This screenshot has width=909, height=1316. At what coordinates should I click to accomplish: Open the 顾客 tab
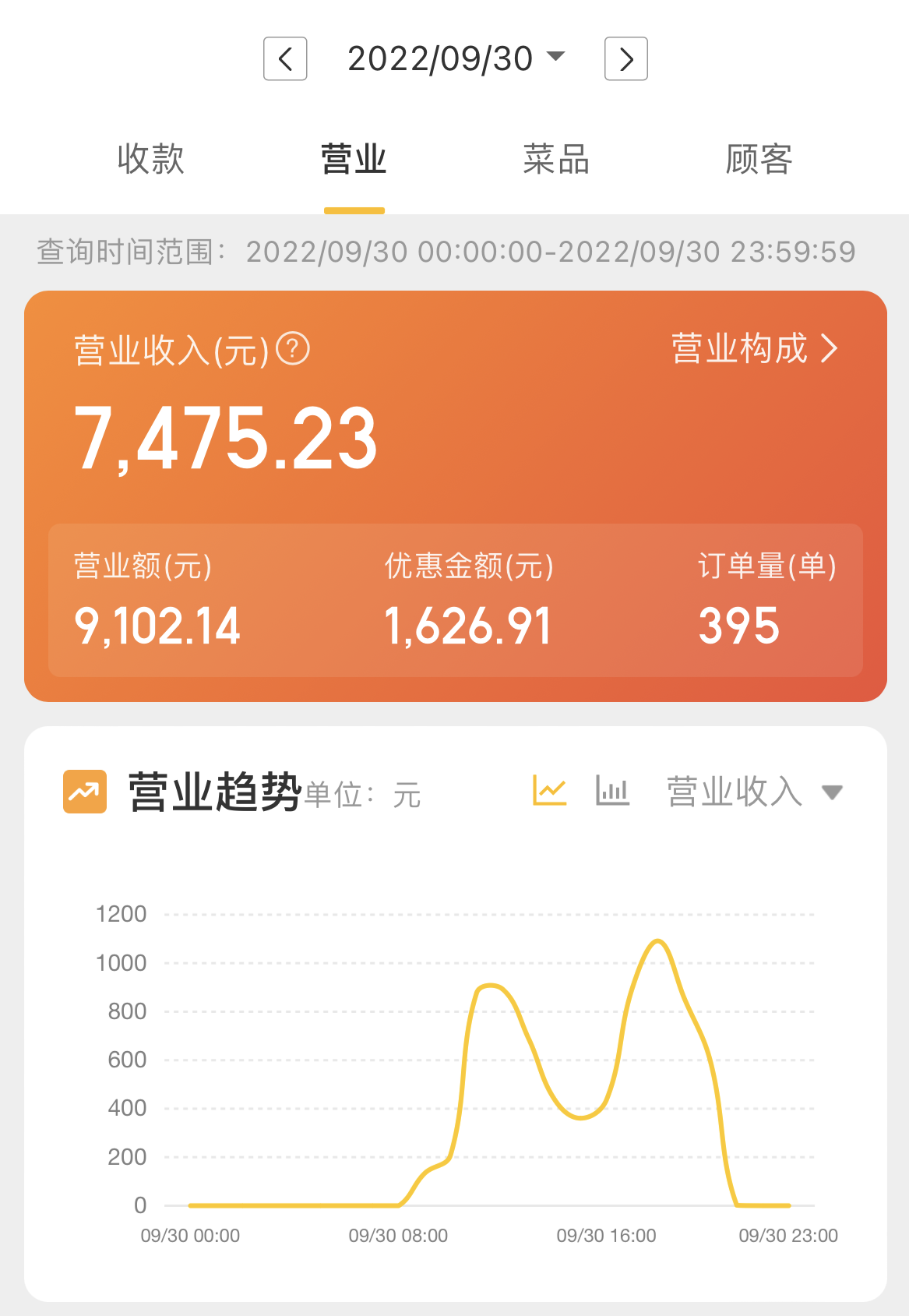click(x=759, y=160)
